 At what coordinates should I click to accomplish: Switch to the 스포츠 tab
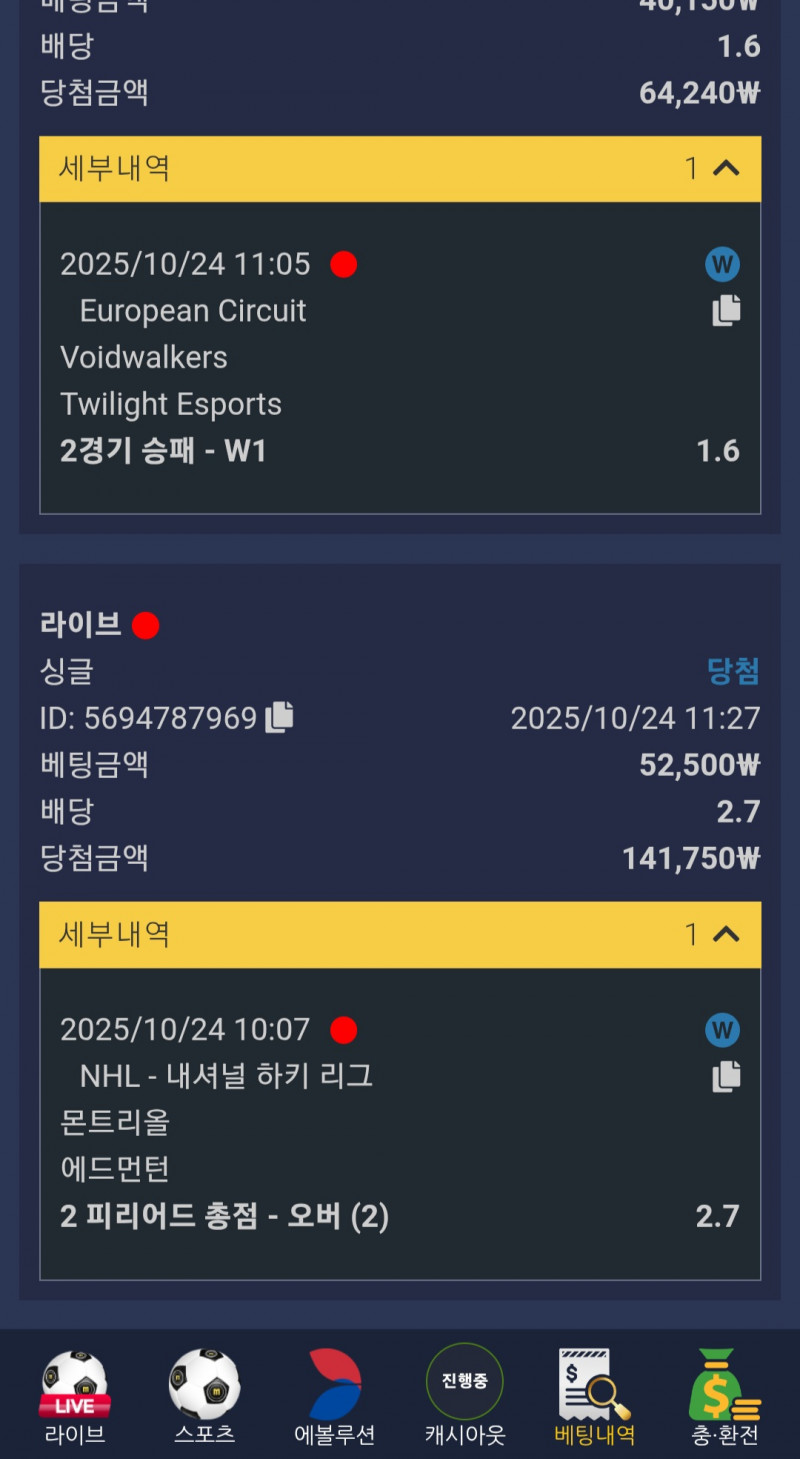[204, 1396]
